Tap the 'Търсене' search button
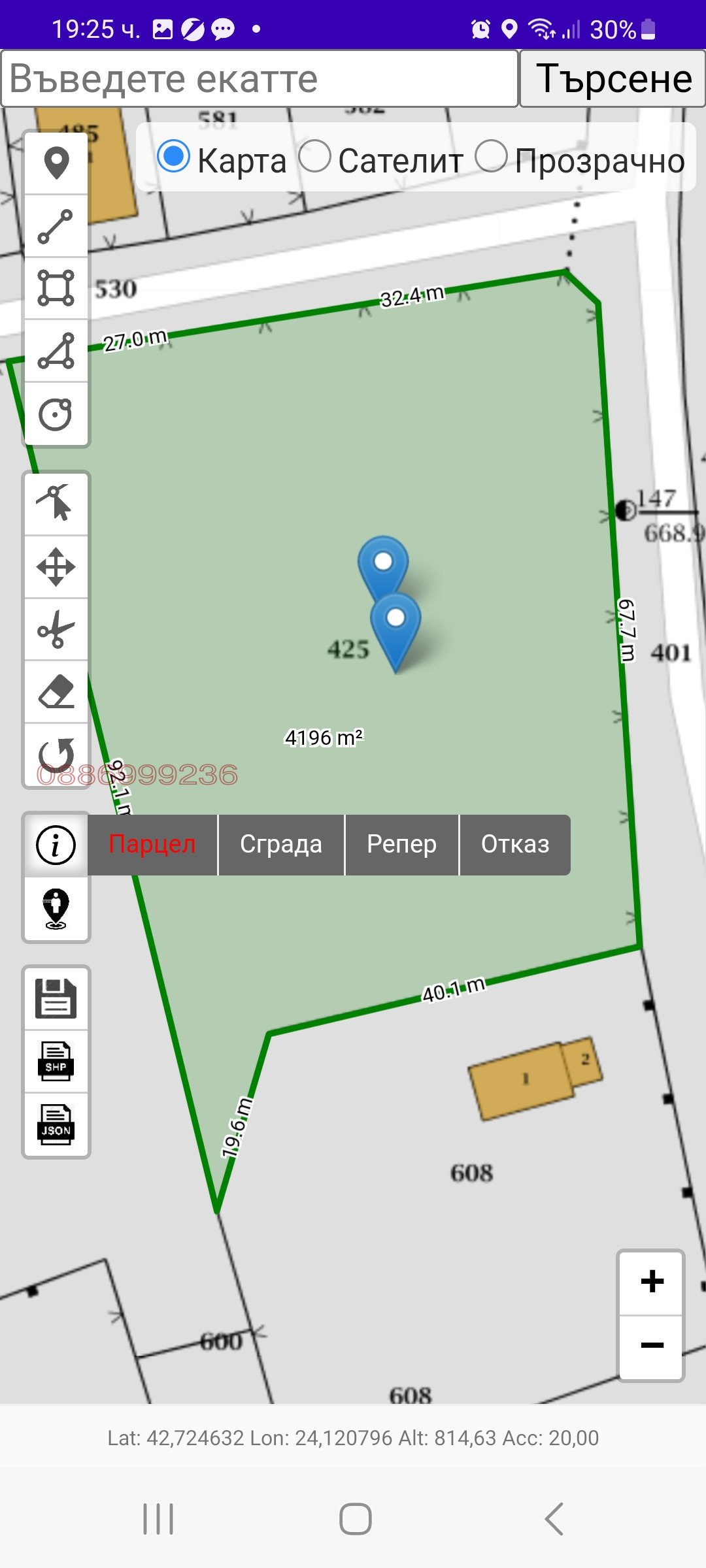 [x=613, y=79]
